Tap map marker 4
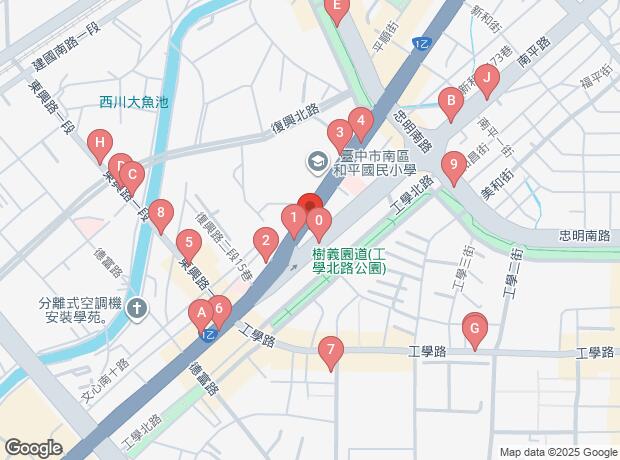The width and height of the screenshot is (620, 460). click(360, 122)
